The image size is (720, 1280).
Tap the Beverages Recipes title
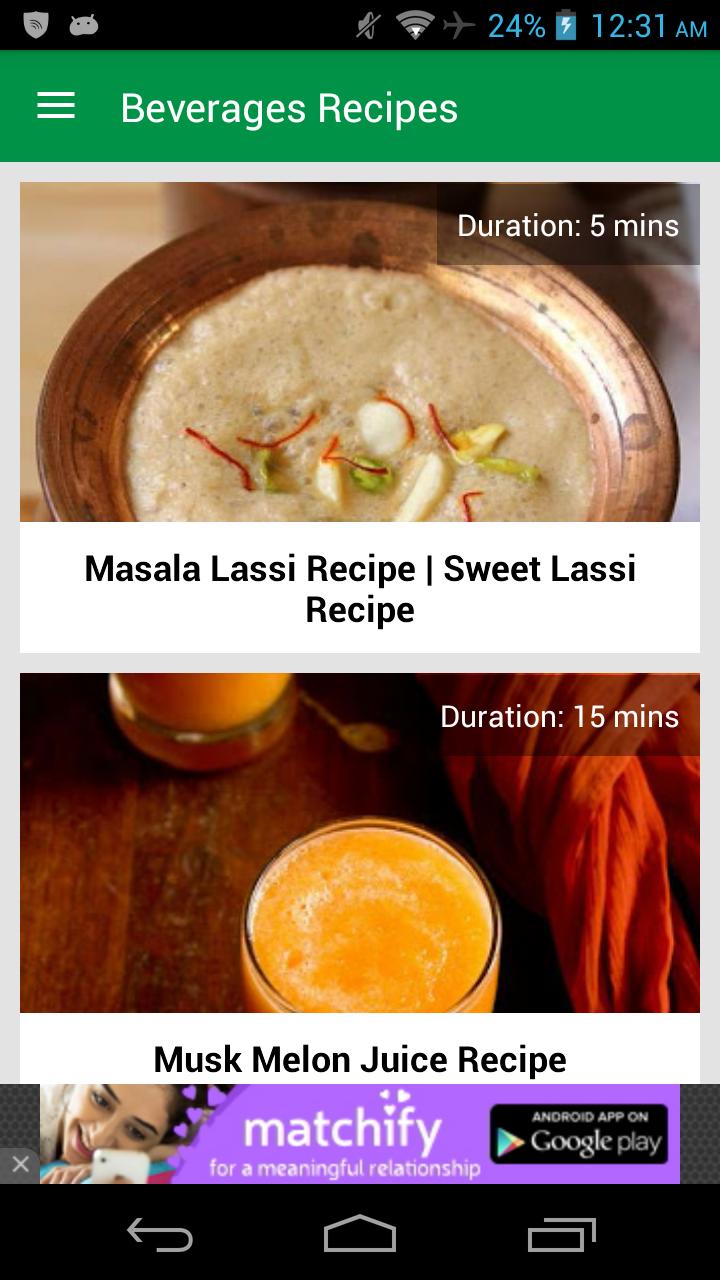(289, 107)
